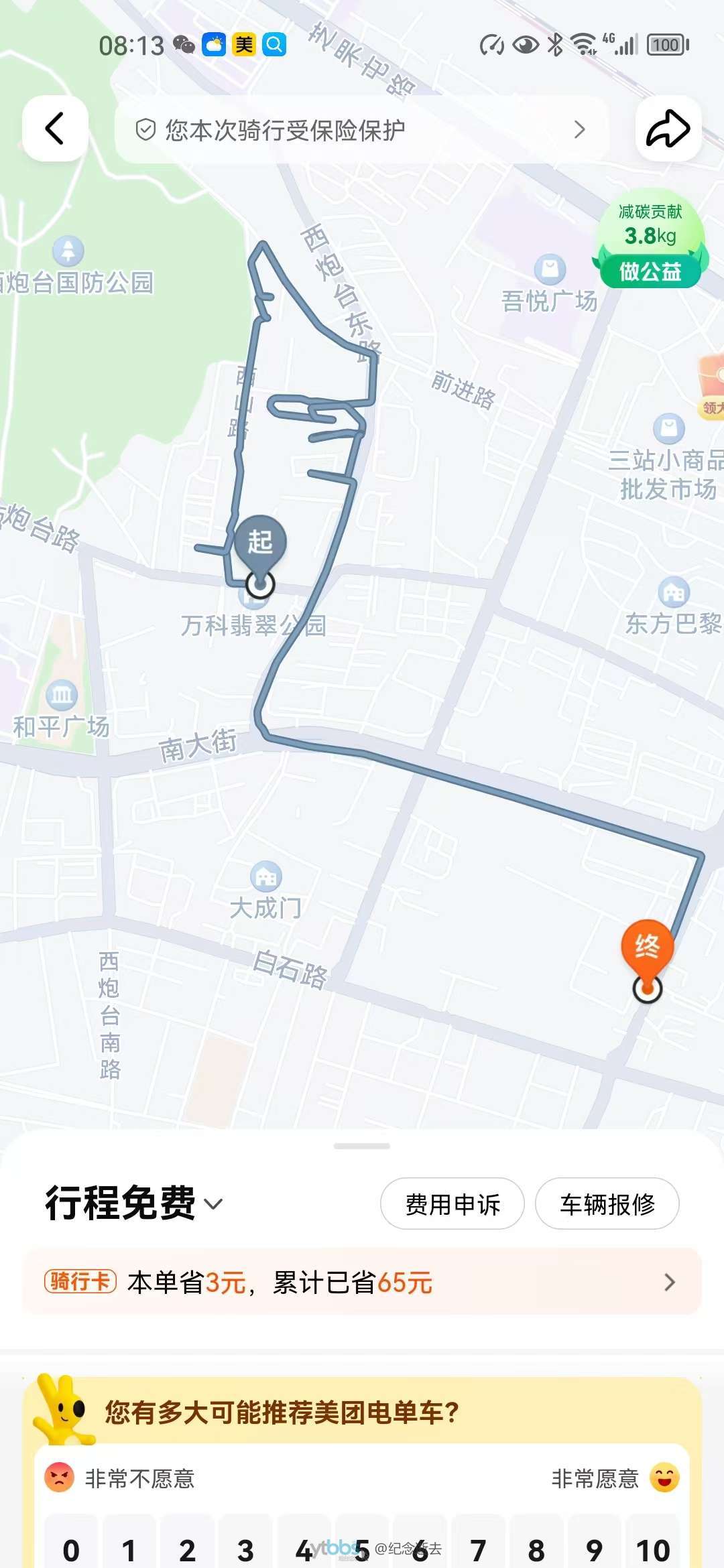Share this ride via the arrow icon
Screen dimensions: 724x1568
tap(668, 129)
